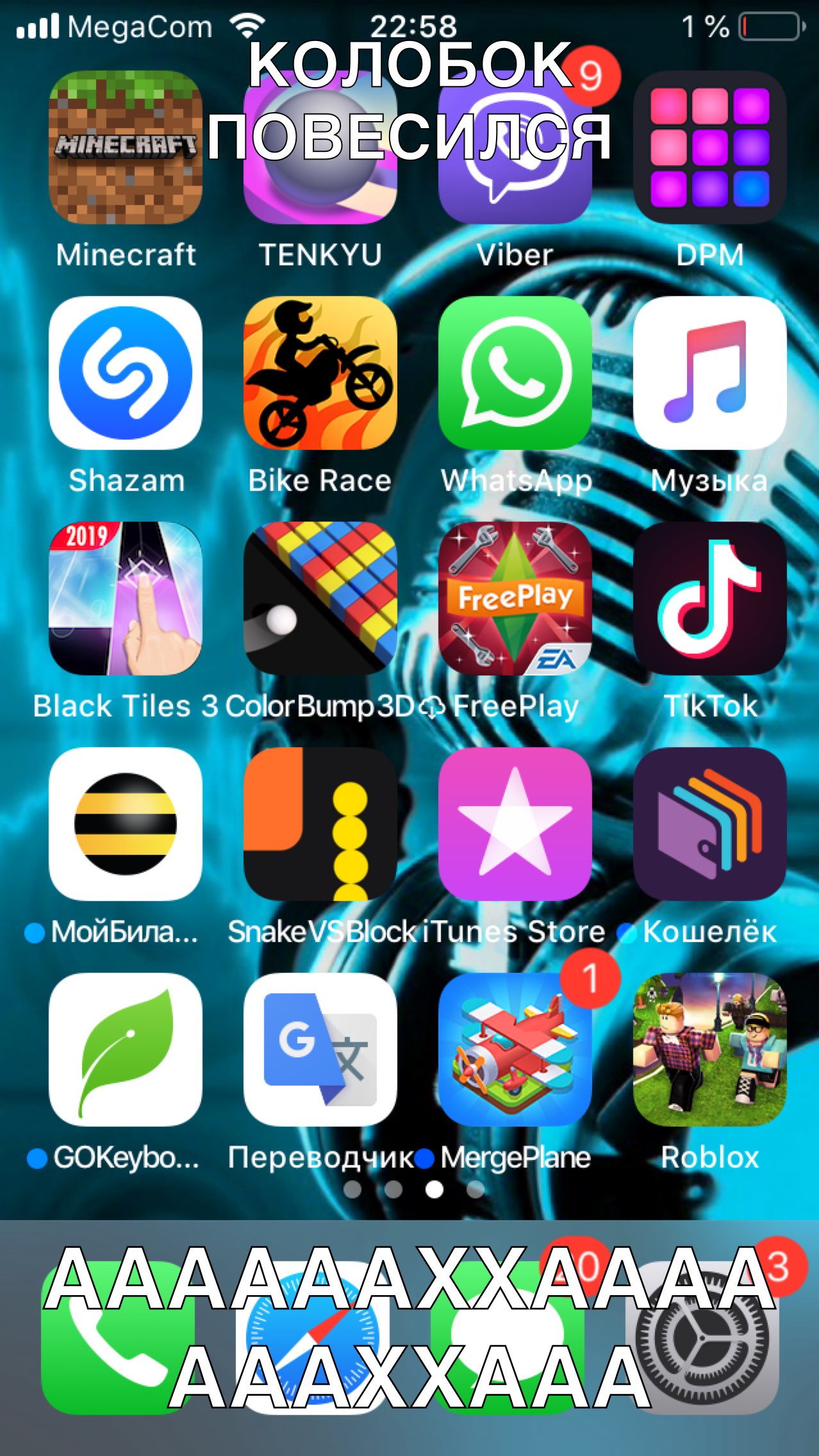Open Shazam
The width and height of the screenshot is (819, 1456).
coord(126,373)
